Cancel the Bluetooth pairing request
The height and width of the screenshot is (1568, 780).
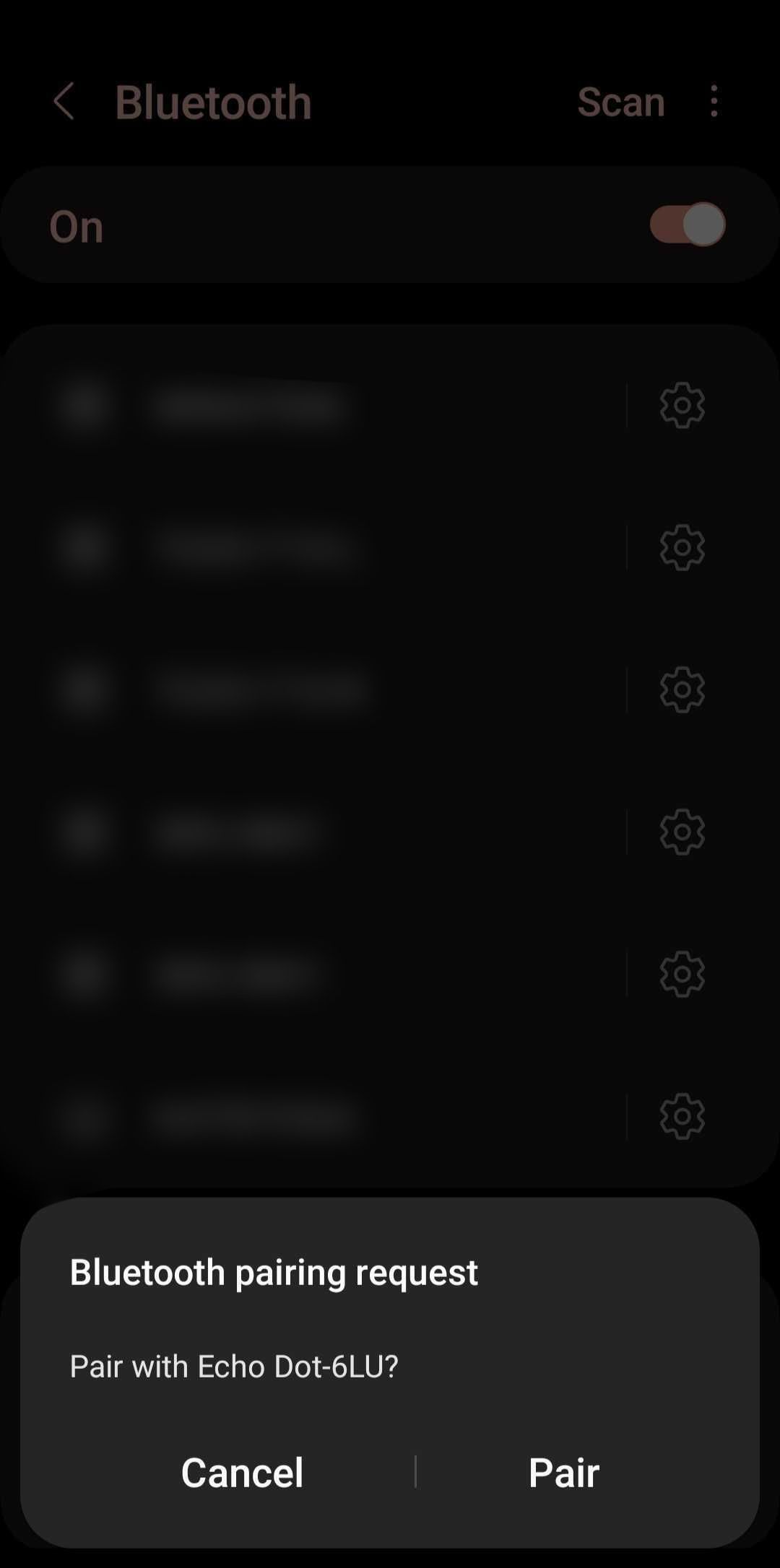click(243, 1473)
